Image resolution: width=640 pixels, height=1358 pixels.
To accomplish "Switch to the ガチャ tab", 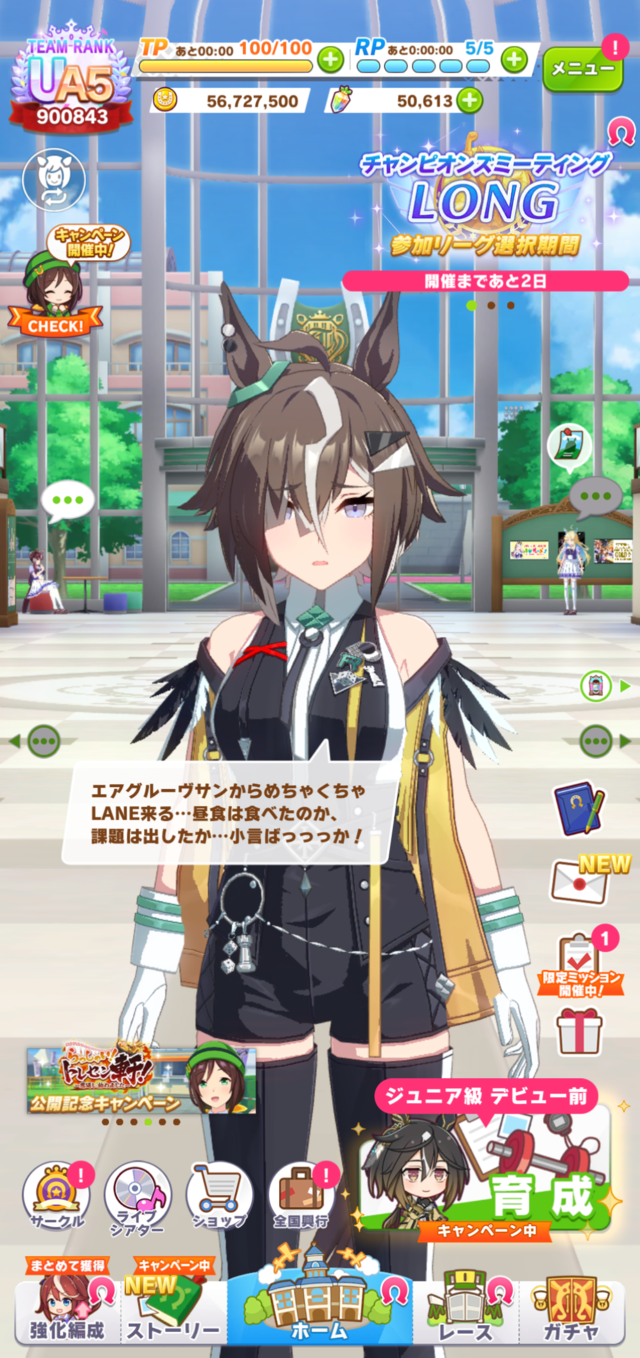I will pos(571,1306).
